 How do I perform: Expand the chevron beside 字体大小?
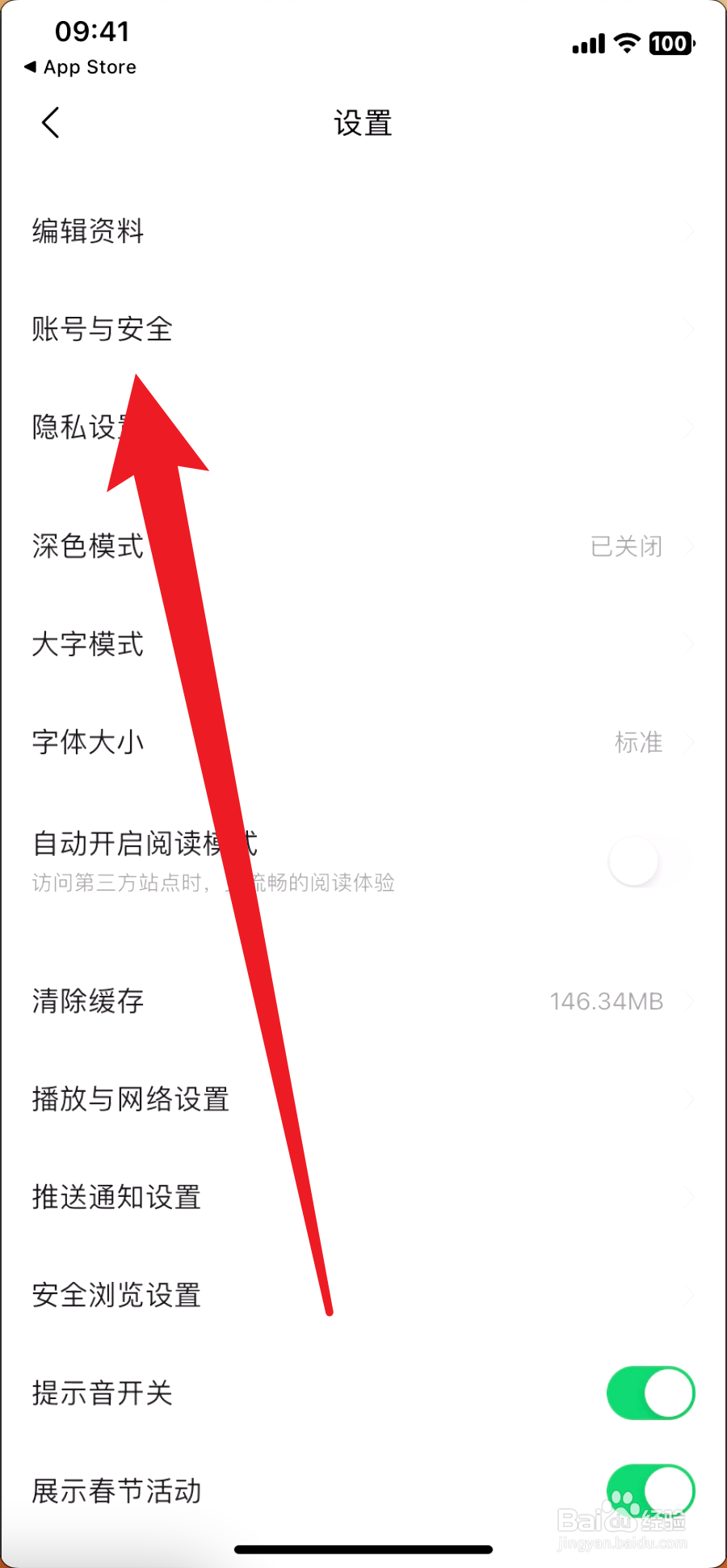click(x=687, y=742)
